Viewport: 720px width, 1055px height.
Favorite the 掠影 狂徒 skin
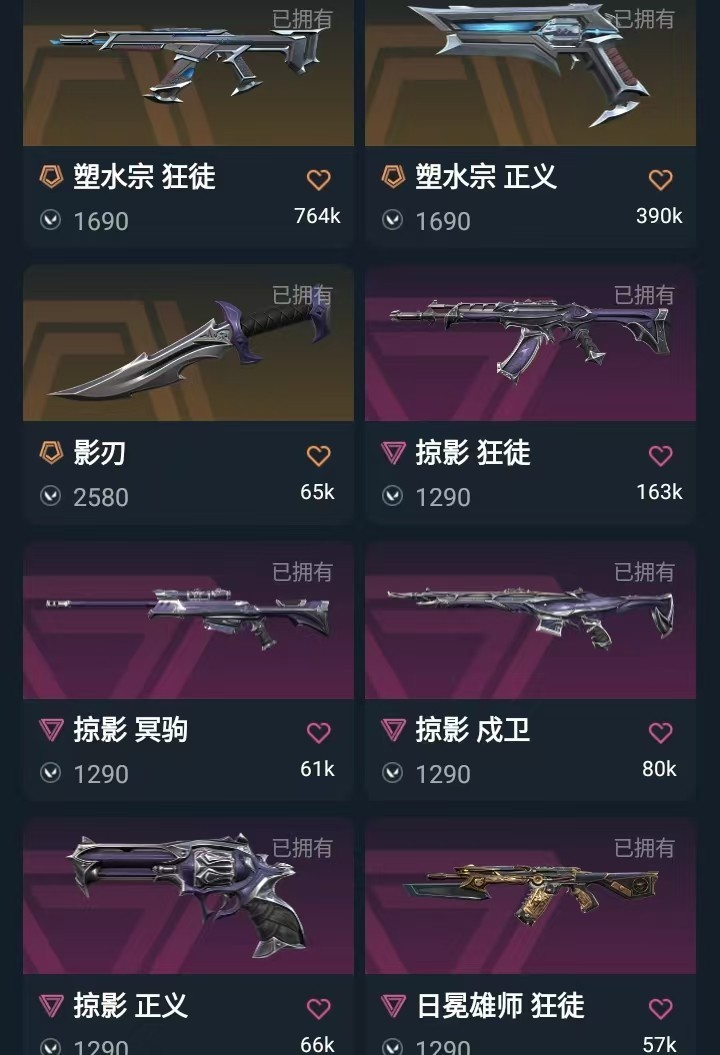click(660, 456)
